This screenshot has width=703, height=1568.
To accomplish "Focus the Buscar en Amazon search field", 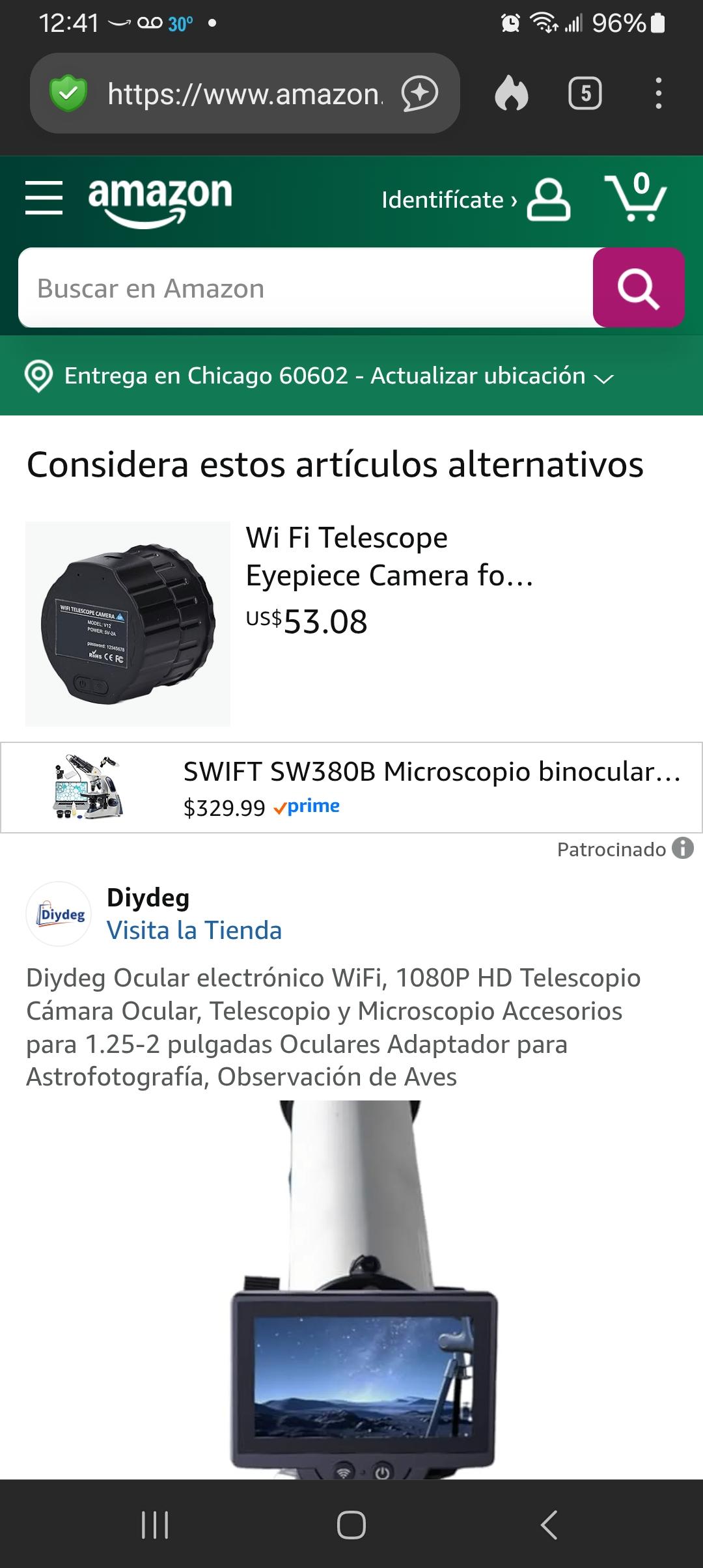I will pyautogui.click(x=306, y=288).
